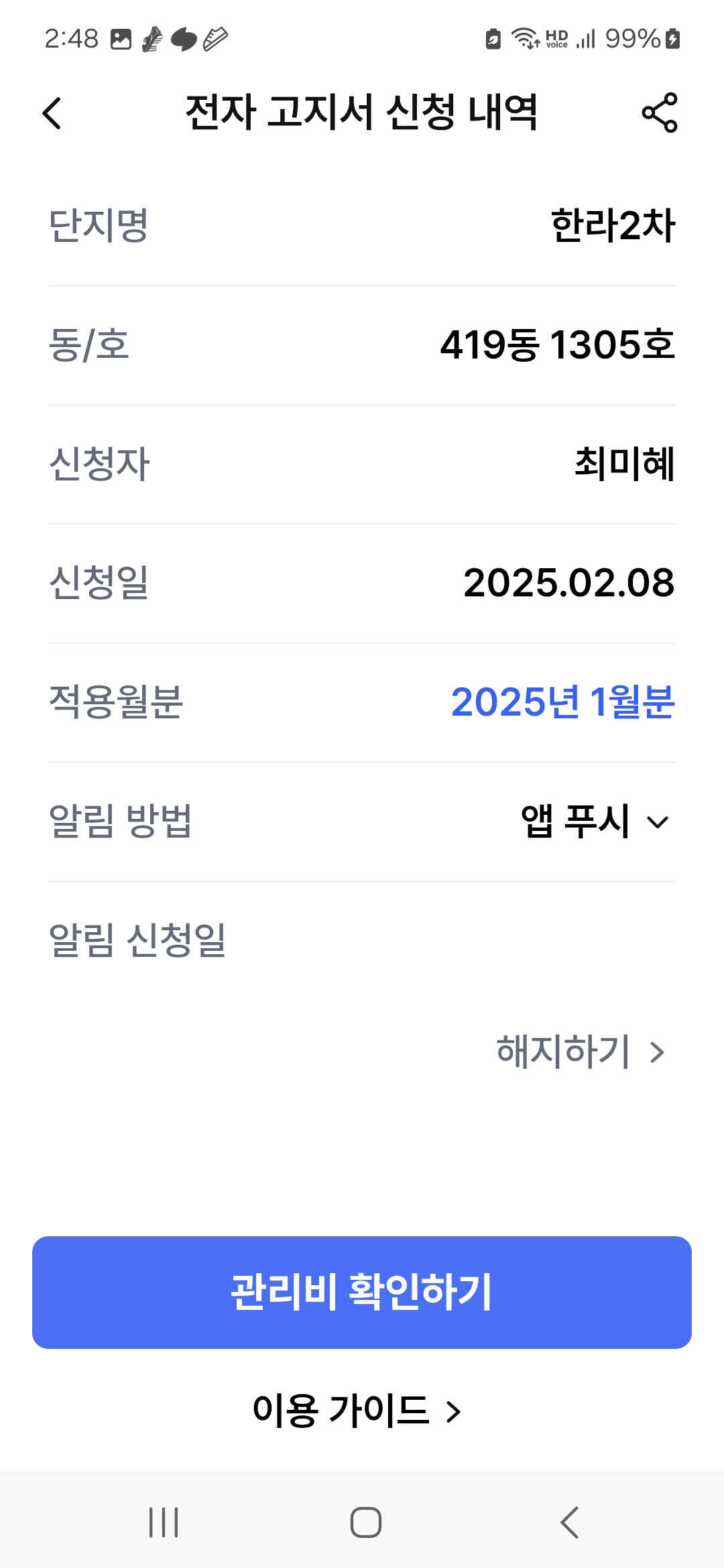This screenshot has height=1568, width=724.
Task: Tap the 관리비 확인하기 button
Action: pos(362,1292)
